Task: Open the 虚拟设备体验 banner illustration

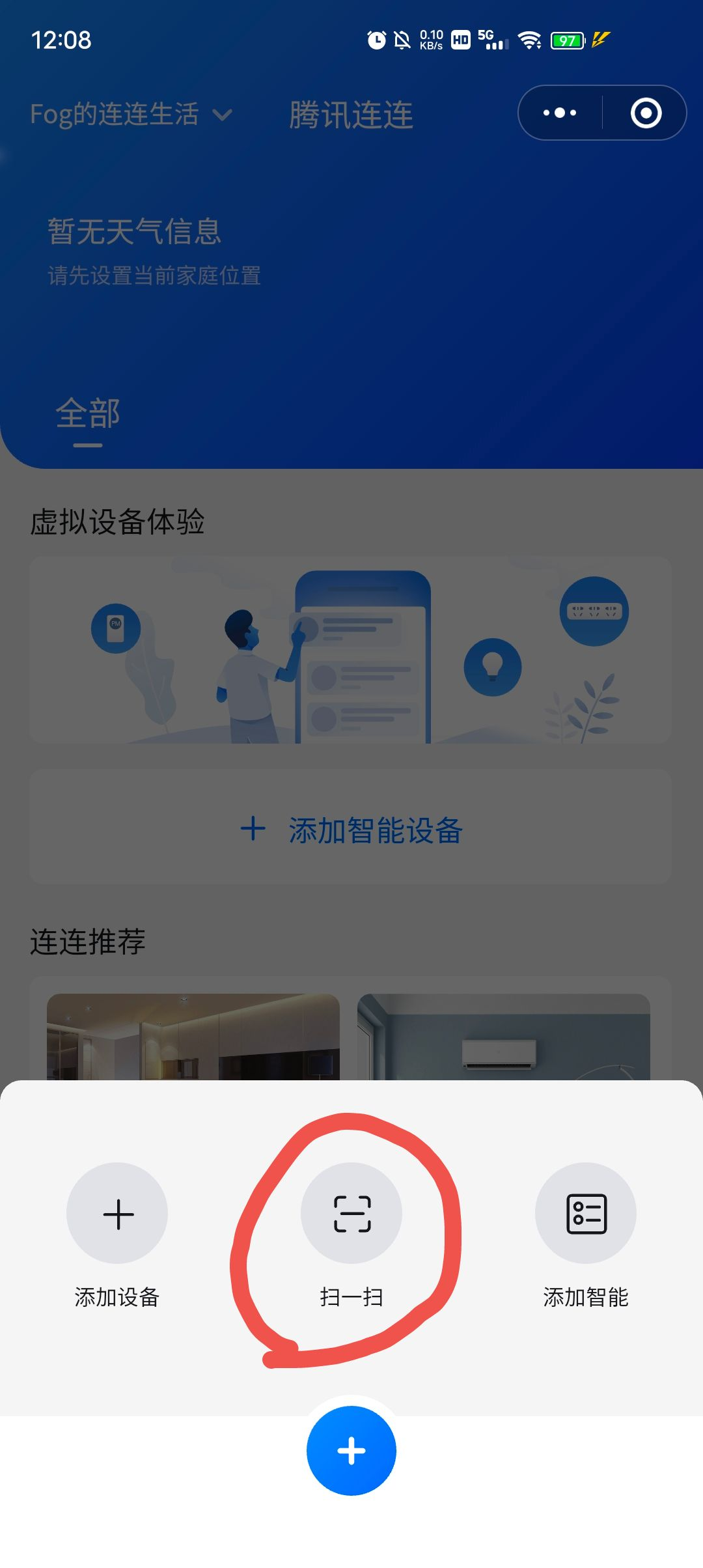Action: point(351,650)
